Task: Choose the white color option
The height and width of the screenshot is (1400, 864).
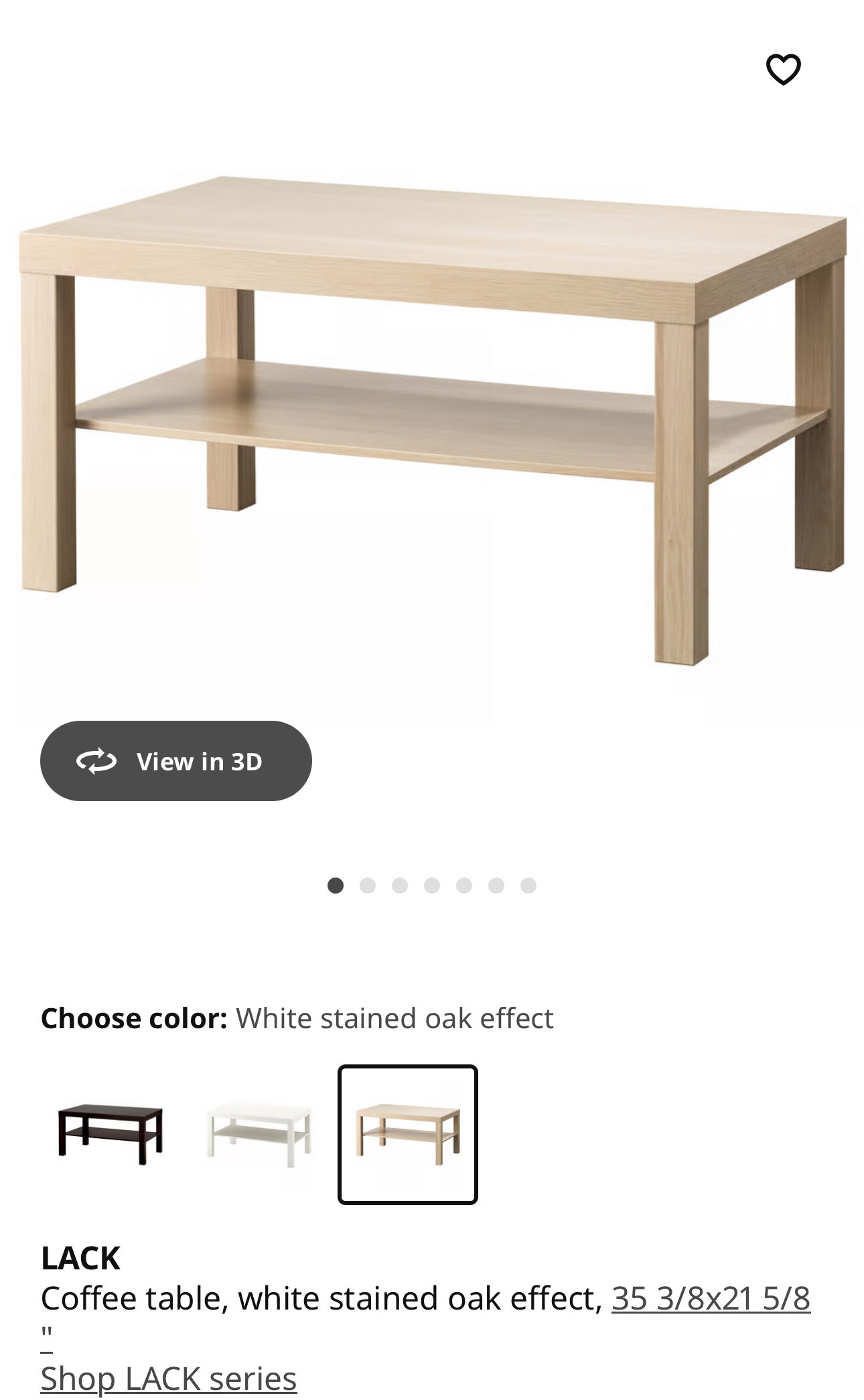Action: point(259,1135)
